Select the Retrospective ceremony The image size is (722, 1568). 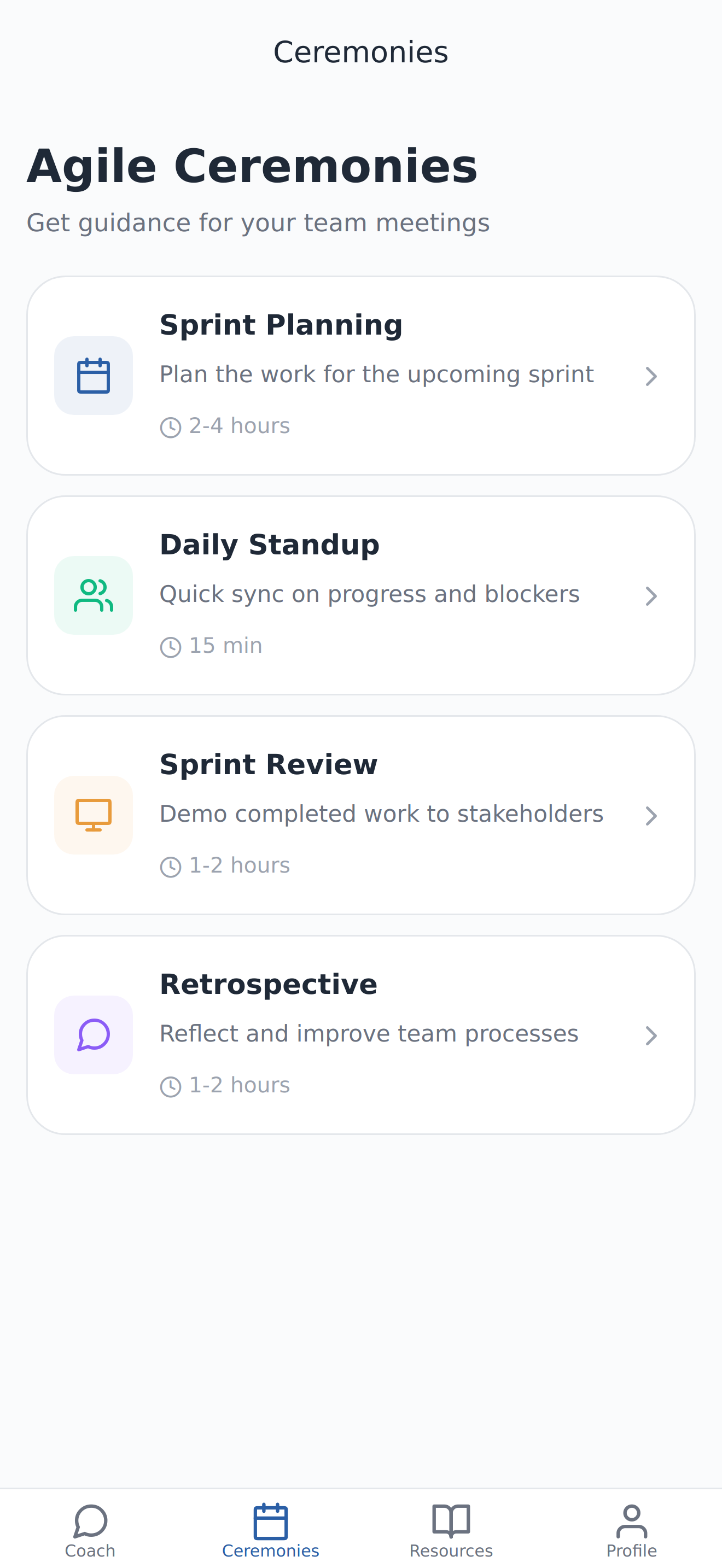[x=361, y=1035]
